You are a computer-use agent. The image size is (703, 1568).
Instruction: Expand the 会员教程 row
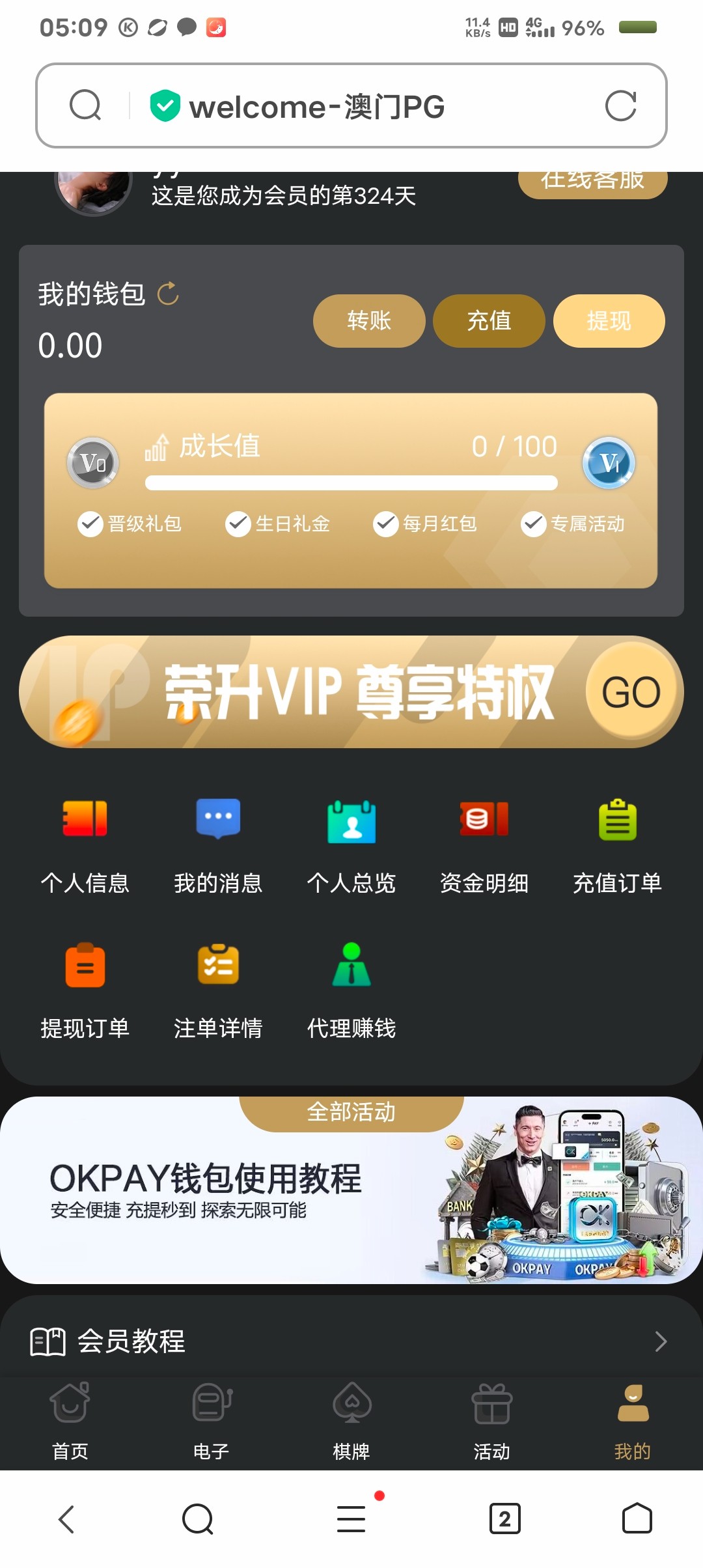point(351,1341)
